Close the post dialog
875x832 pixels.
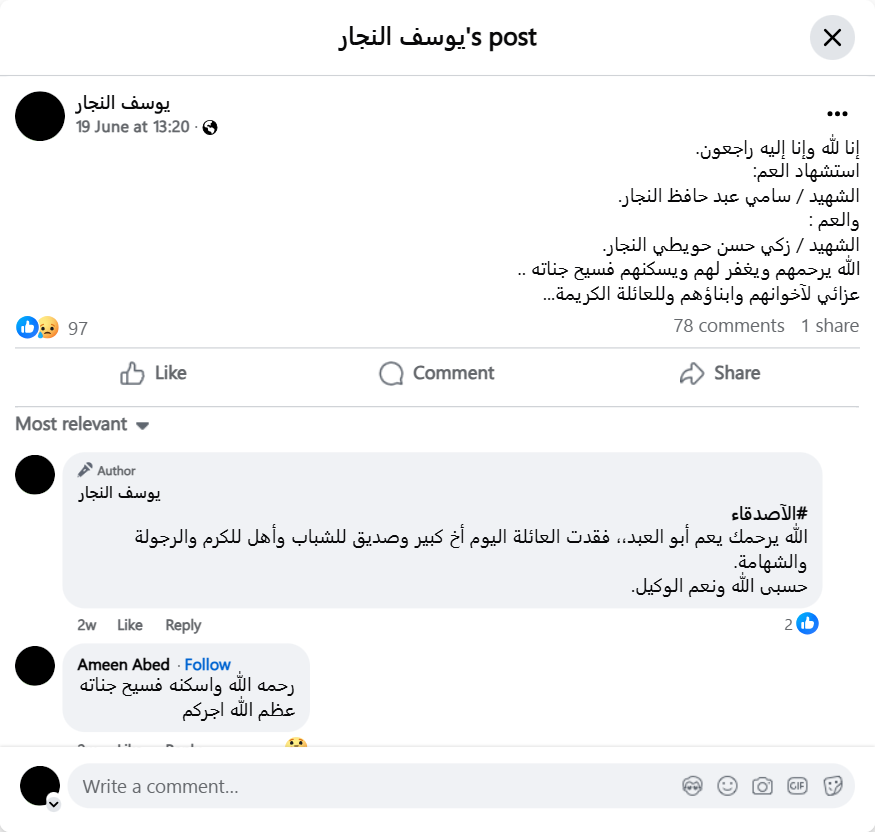click(x=832, y=38)
